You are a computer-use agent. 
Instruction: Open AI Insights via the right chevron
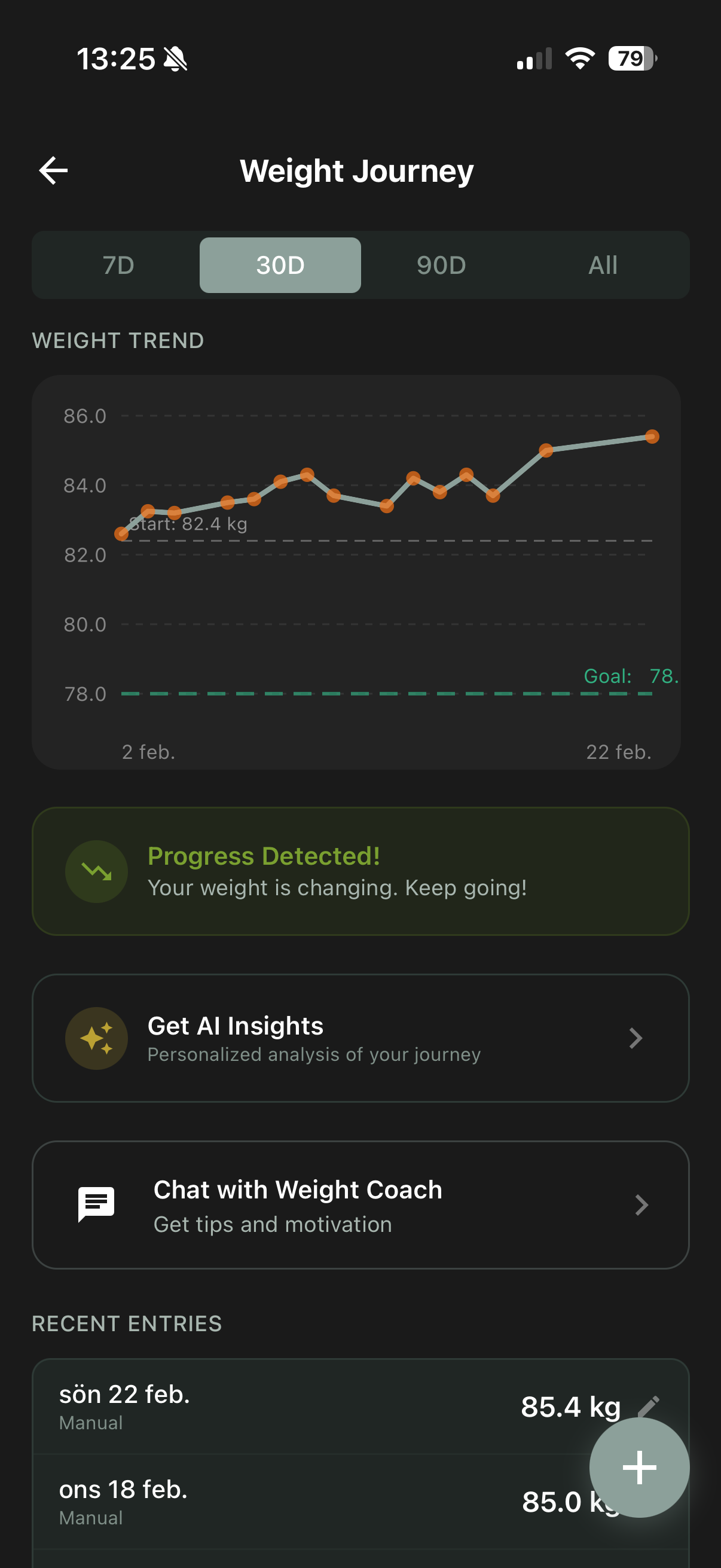click(636, 1038)
